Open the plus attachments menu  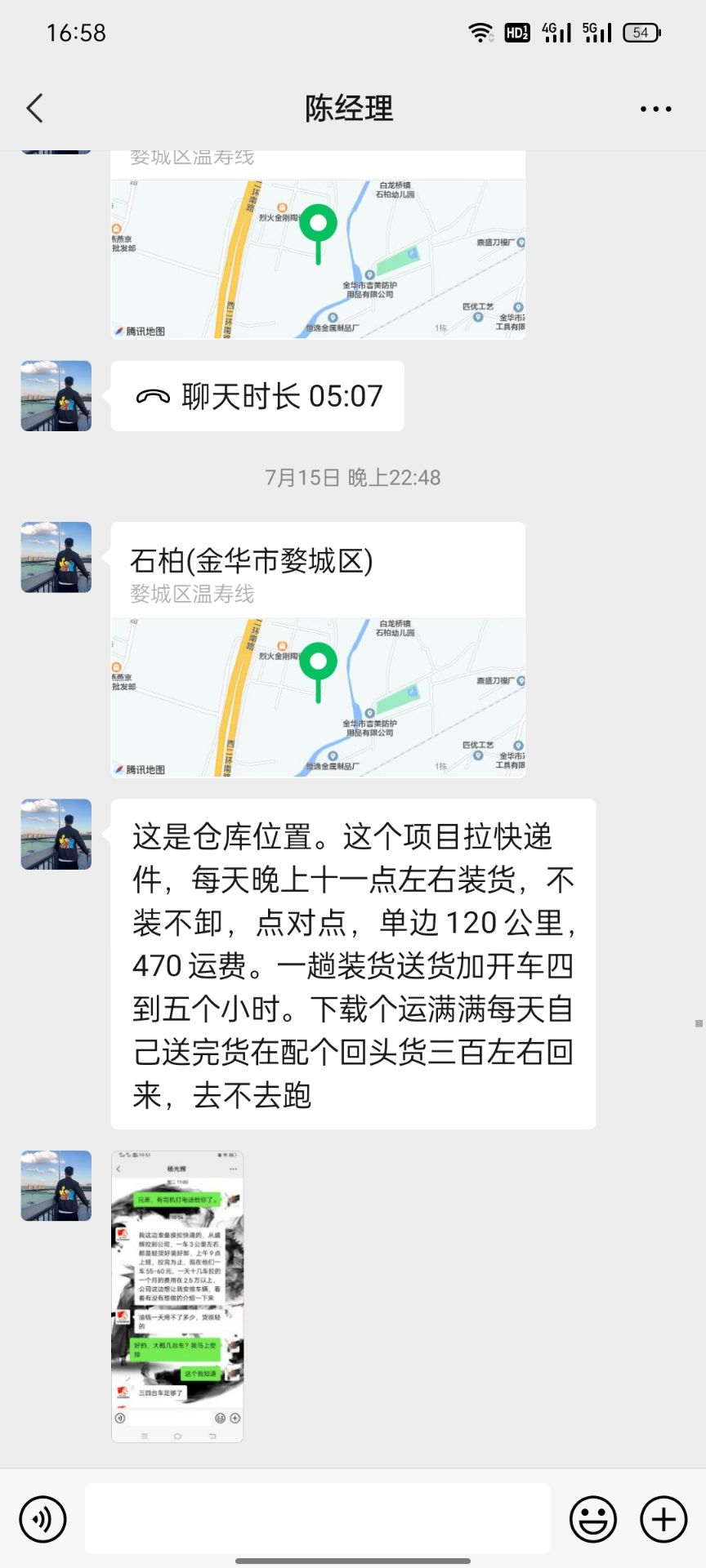pos(664,1519)
